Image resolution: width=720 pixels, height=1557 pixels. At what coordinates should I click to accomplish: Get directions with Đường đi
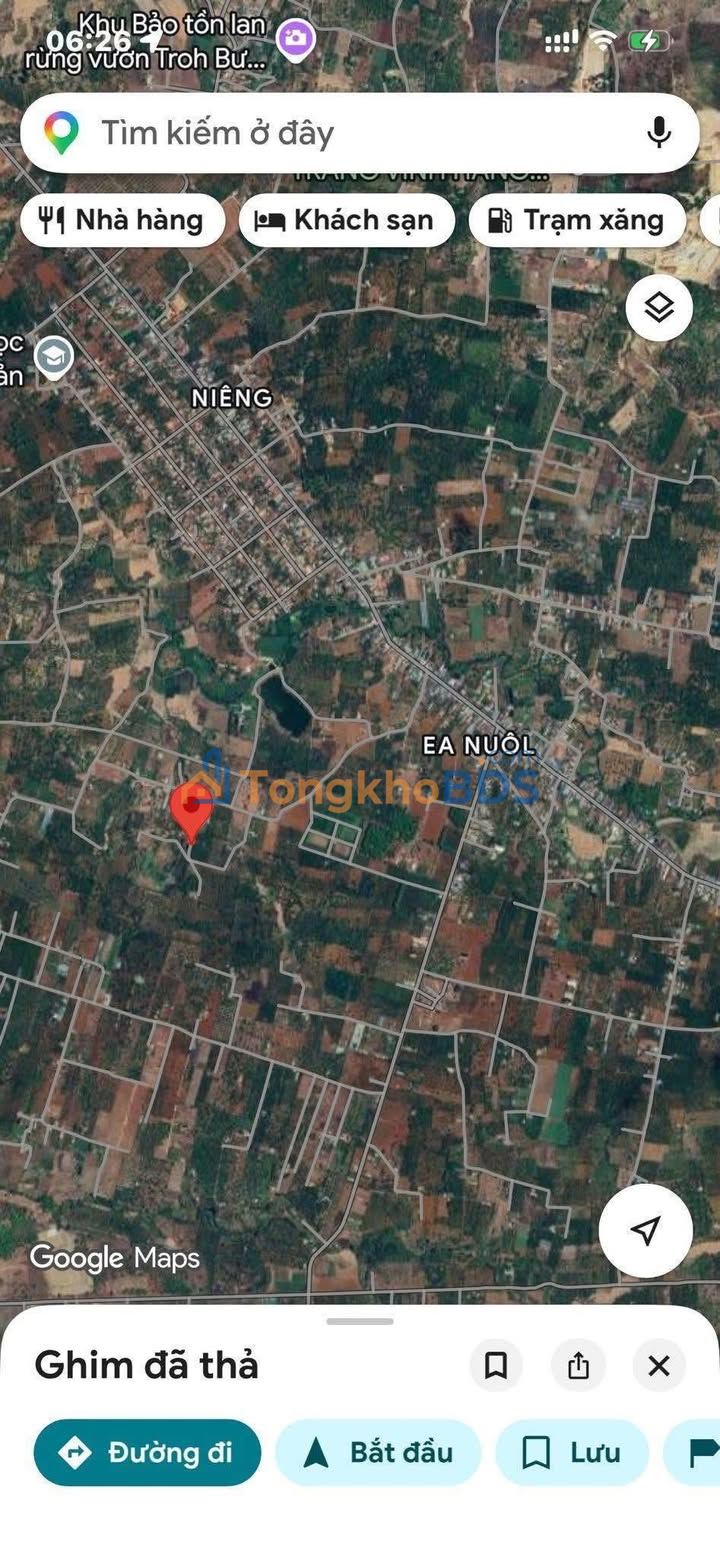click(147, 1452)
